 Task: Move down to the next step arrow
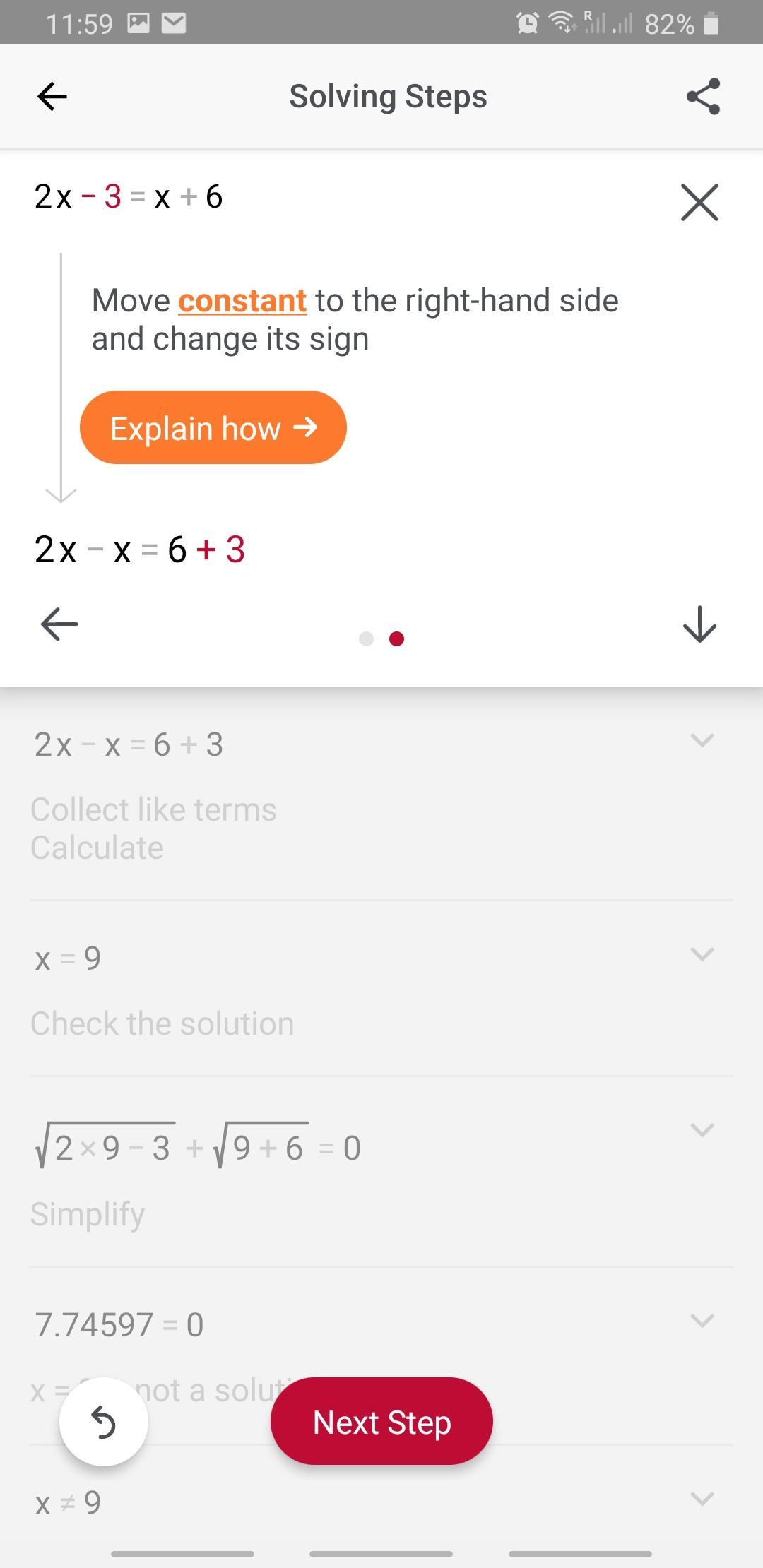(x=699, y=624)
